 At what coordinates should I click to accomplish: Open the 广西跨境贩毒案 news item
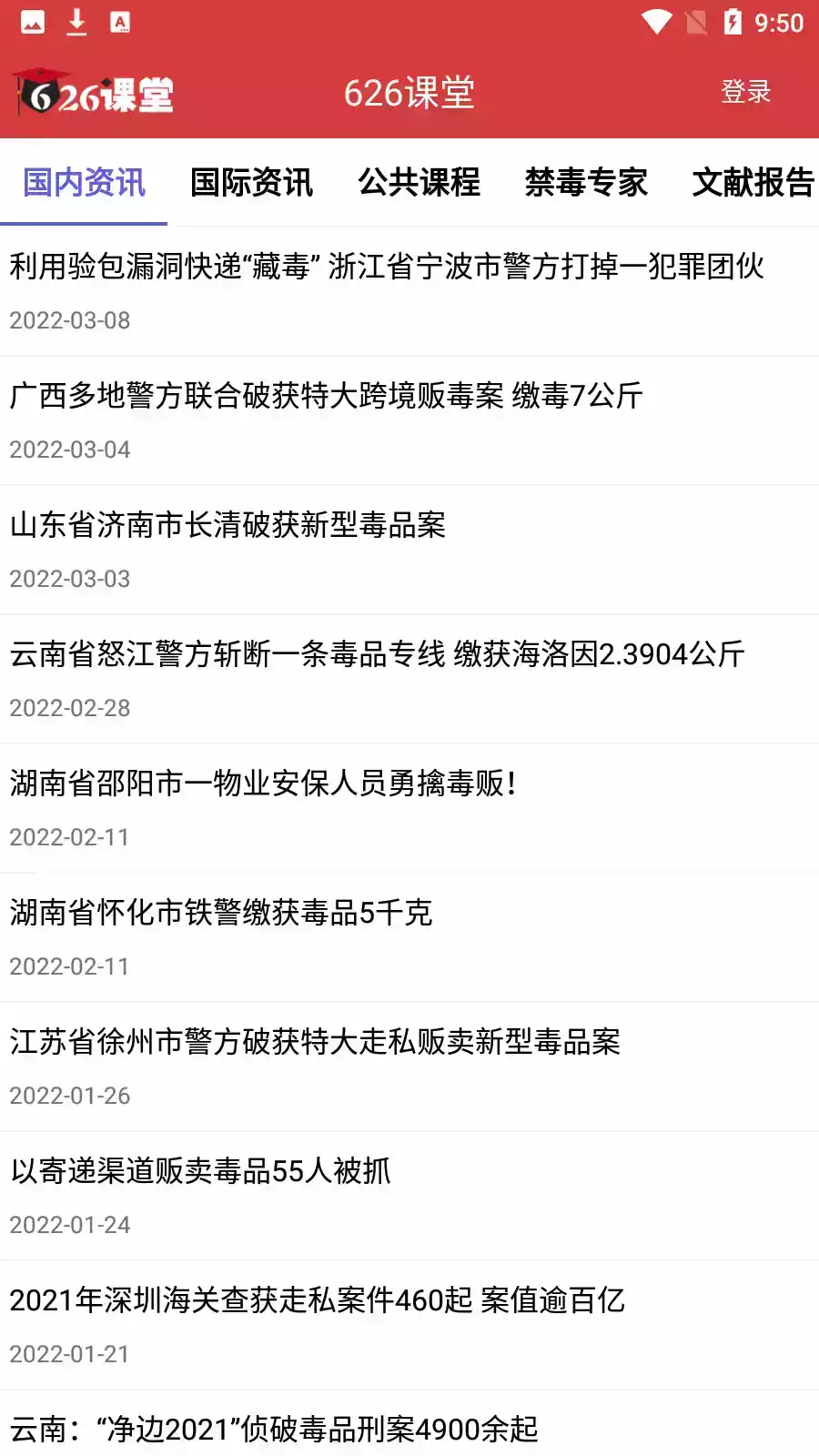[326, 397]
